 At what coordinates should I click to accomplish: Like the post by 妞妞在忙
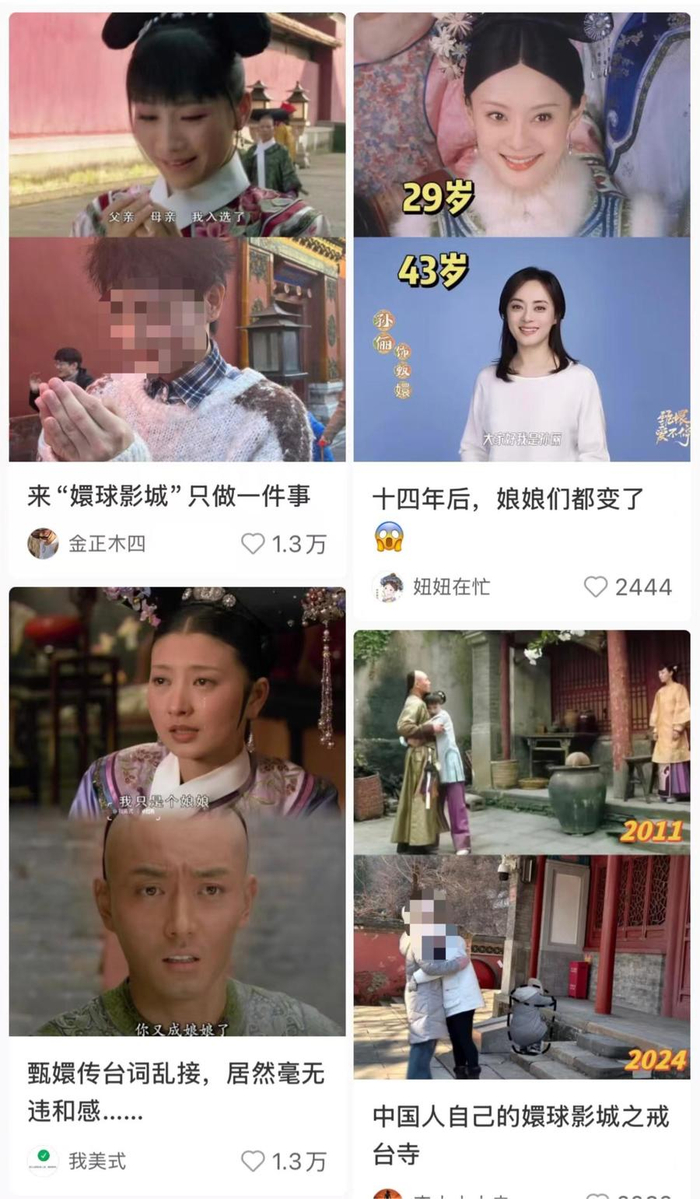[596, 587]
